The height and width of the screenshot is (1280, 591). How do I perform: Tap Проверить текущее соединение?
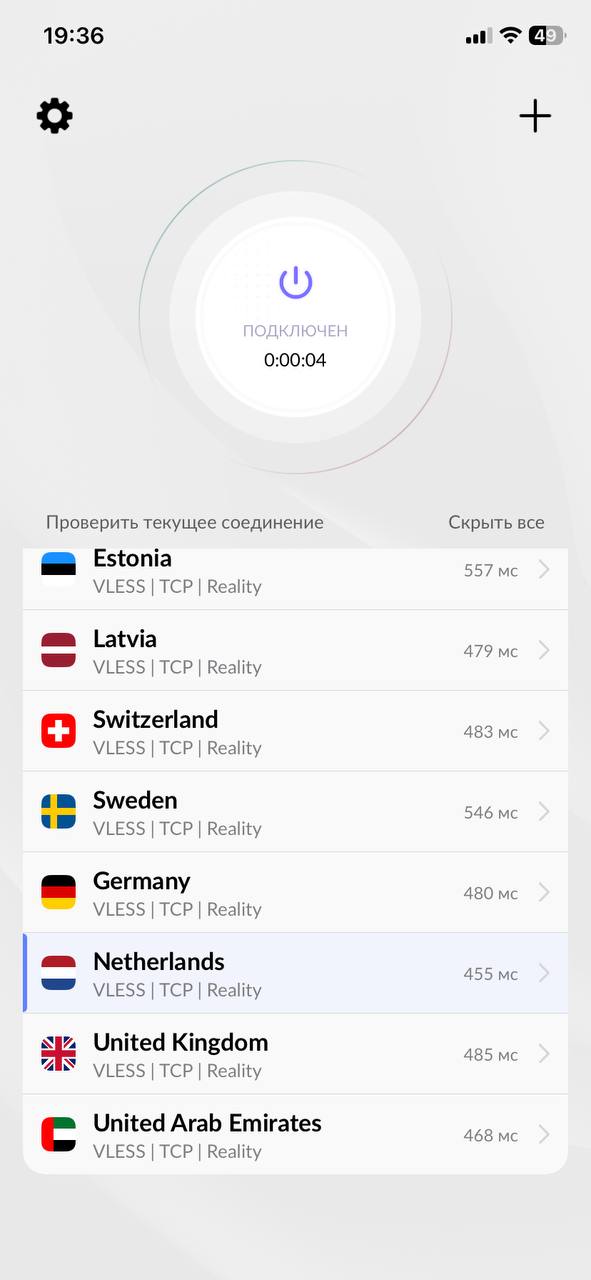click(x=185, y=522)
